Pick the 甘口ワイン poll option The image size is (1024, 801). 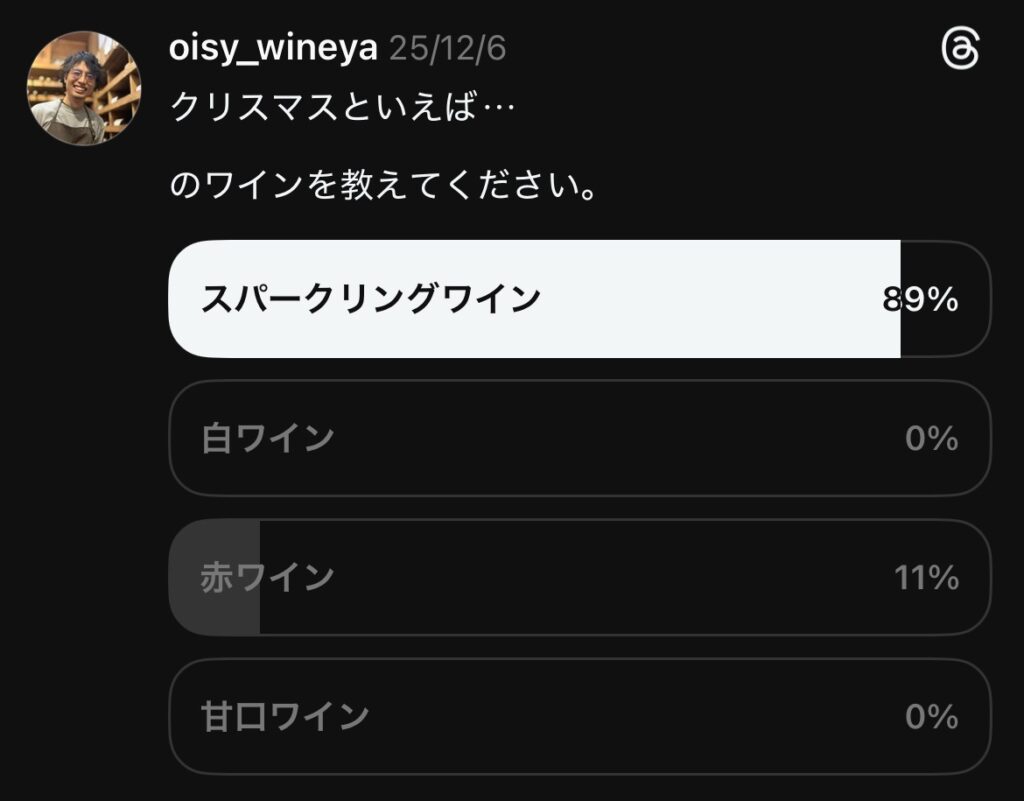[579, 716]
